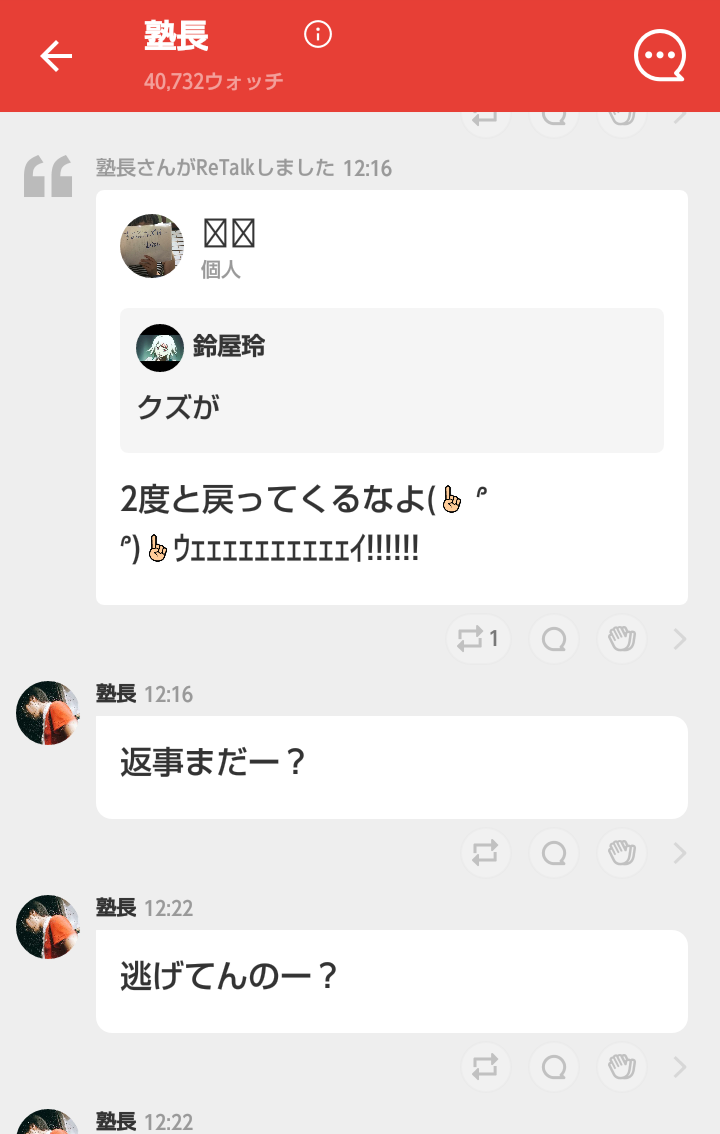The image size is (720, 1134).
Task: Open the chat info via the (i) icon
Action: (x=318, y=34)
